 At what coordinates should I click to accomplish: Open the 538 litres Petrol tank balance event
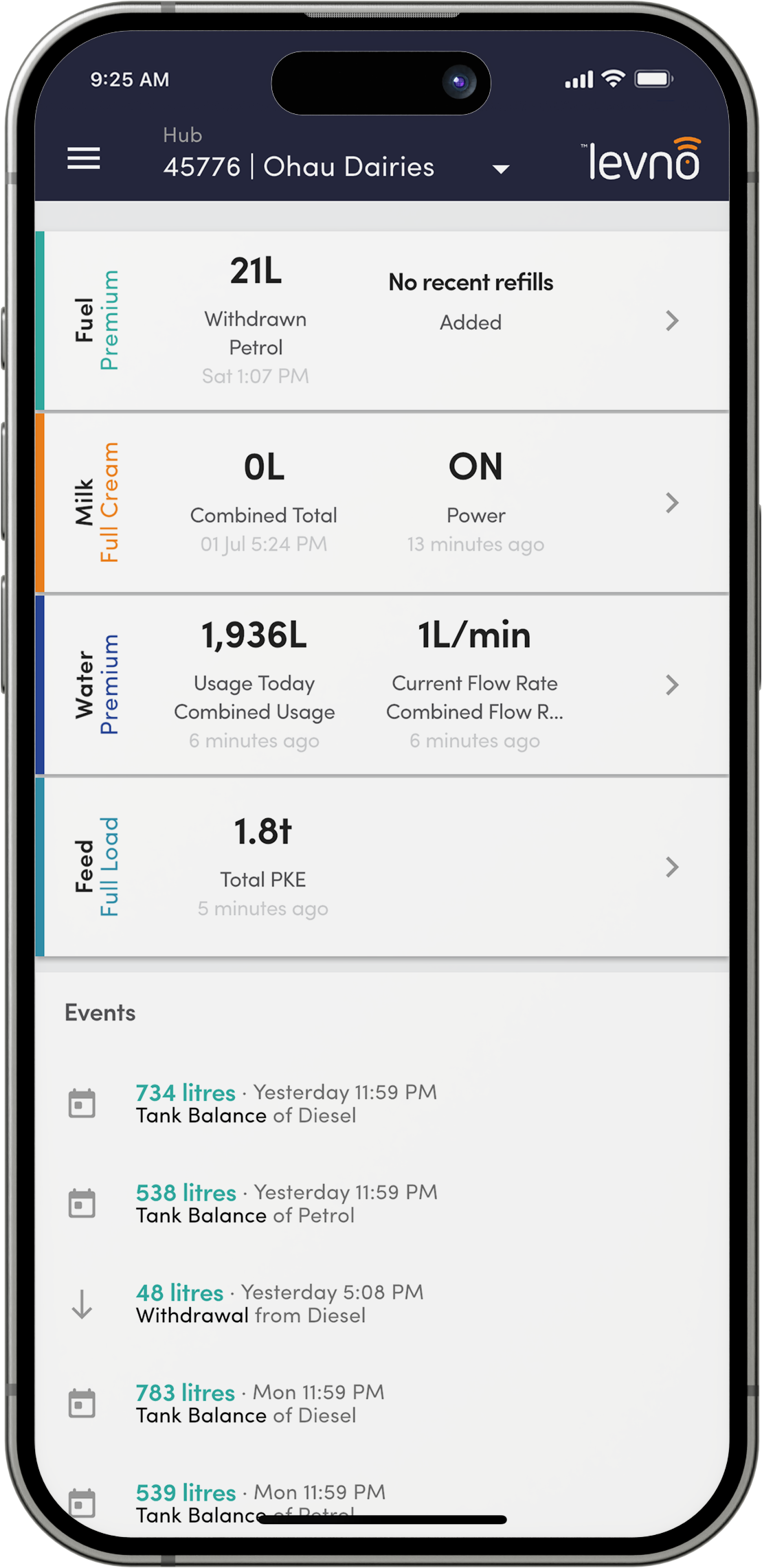286,1203
